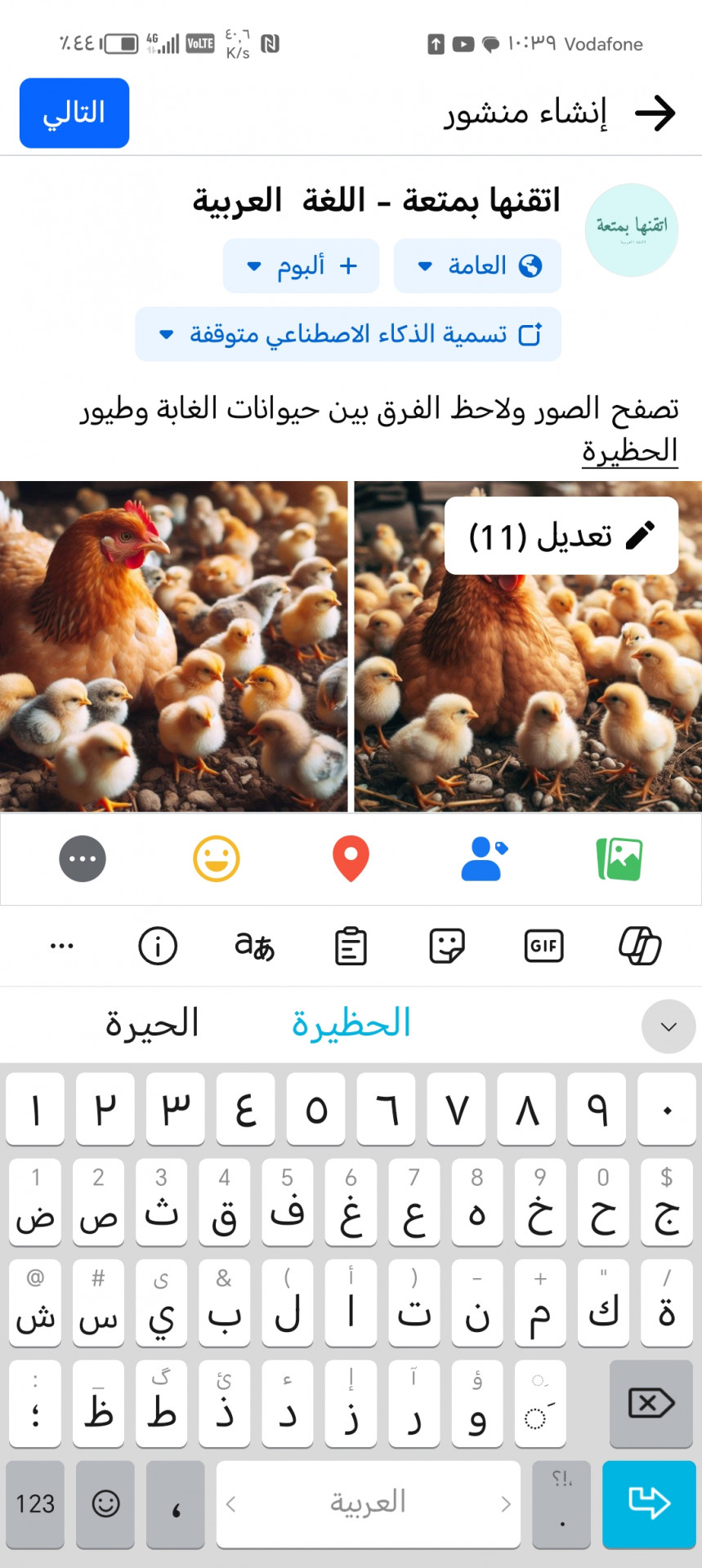This screenshot has width=702, height=1568.
Task: Add a feeling with the yellow emoji icon
Action: point(217,859)
